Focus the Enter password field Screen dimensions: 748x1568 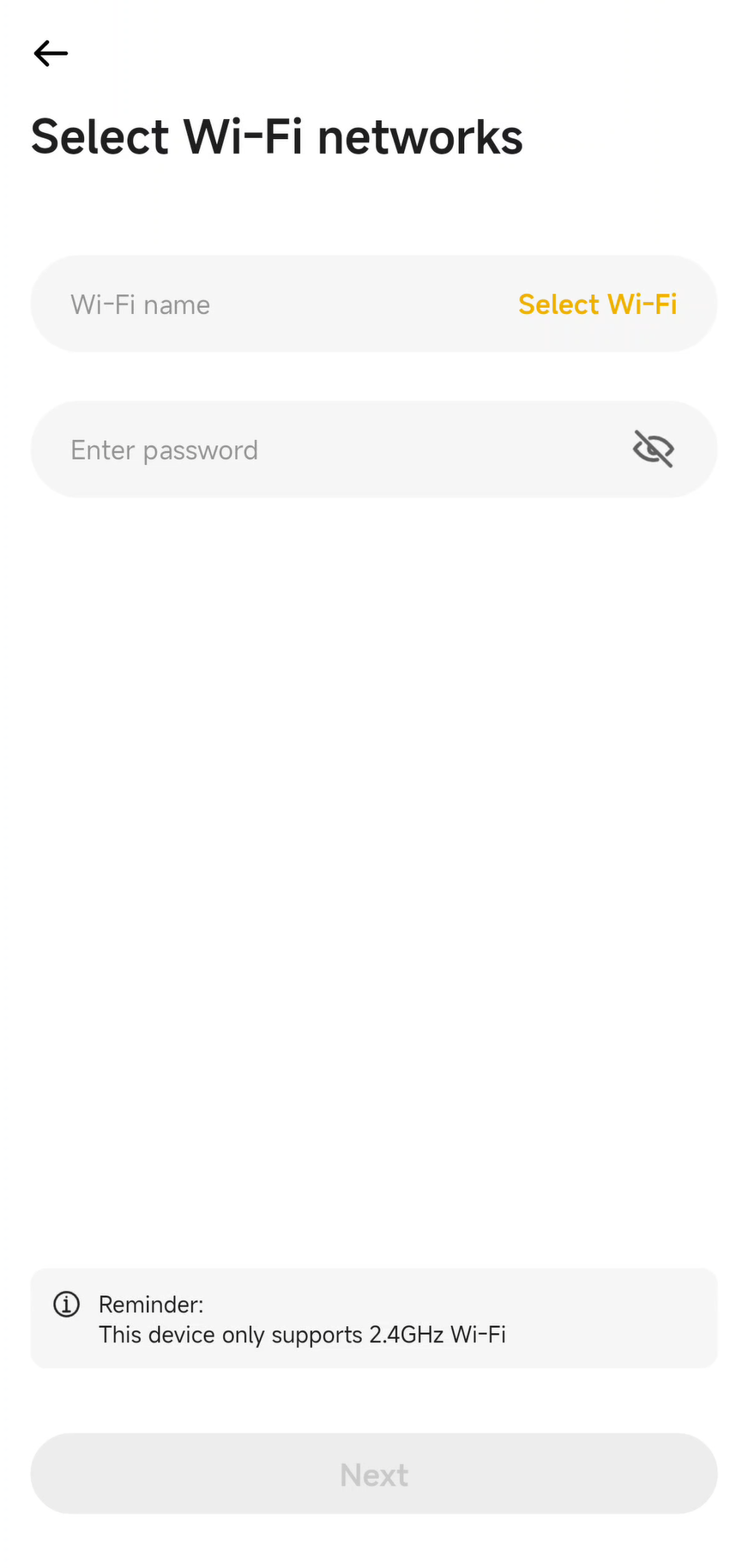(374, 449)
